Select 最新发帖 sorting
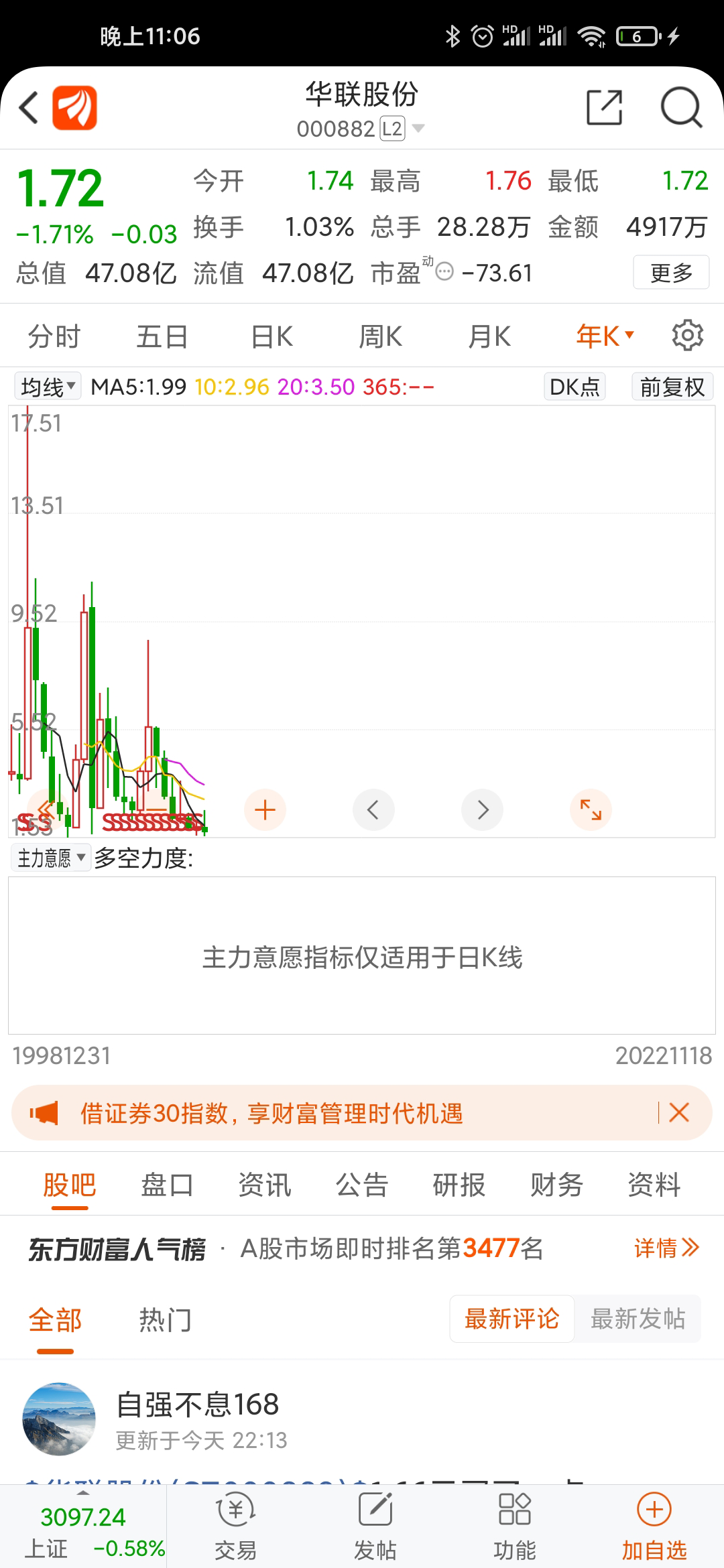The height and width of the screenshot is (1568, 724). point(637,1319)
